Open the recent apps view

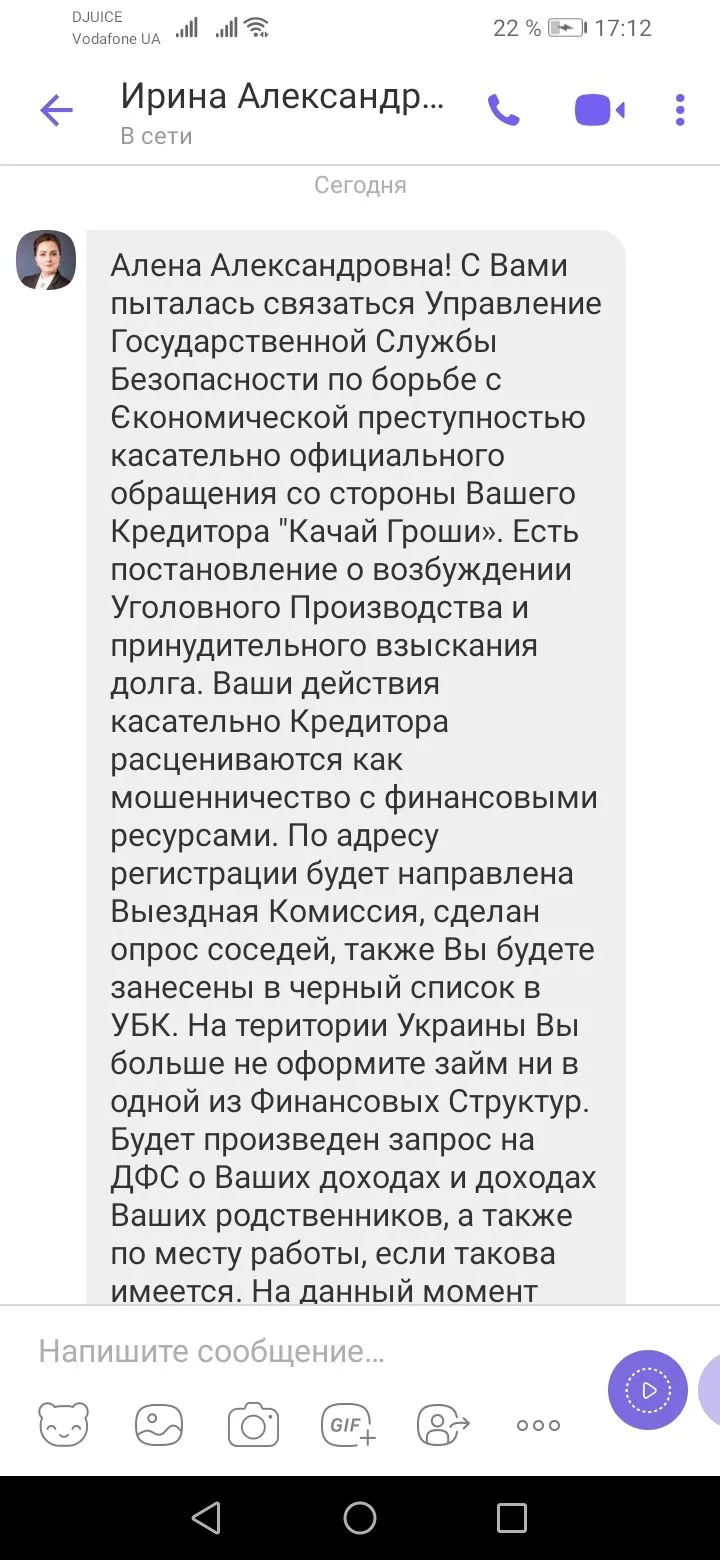click(x=511, y=1518)
